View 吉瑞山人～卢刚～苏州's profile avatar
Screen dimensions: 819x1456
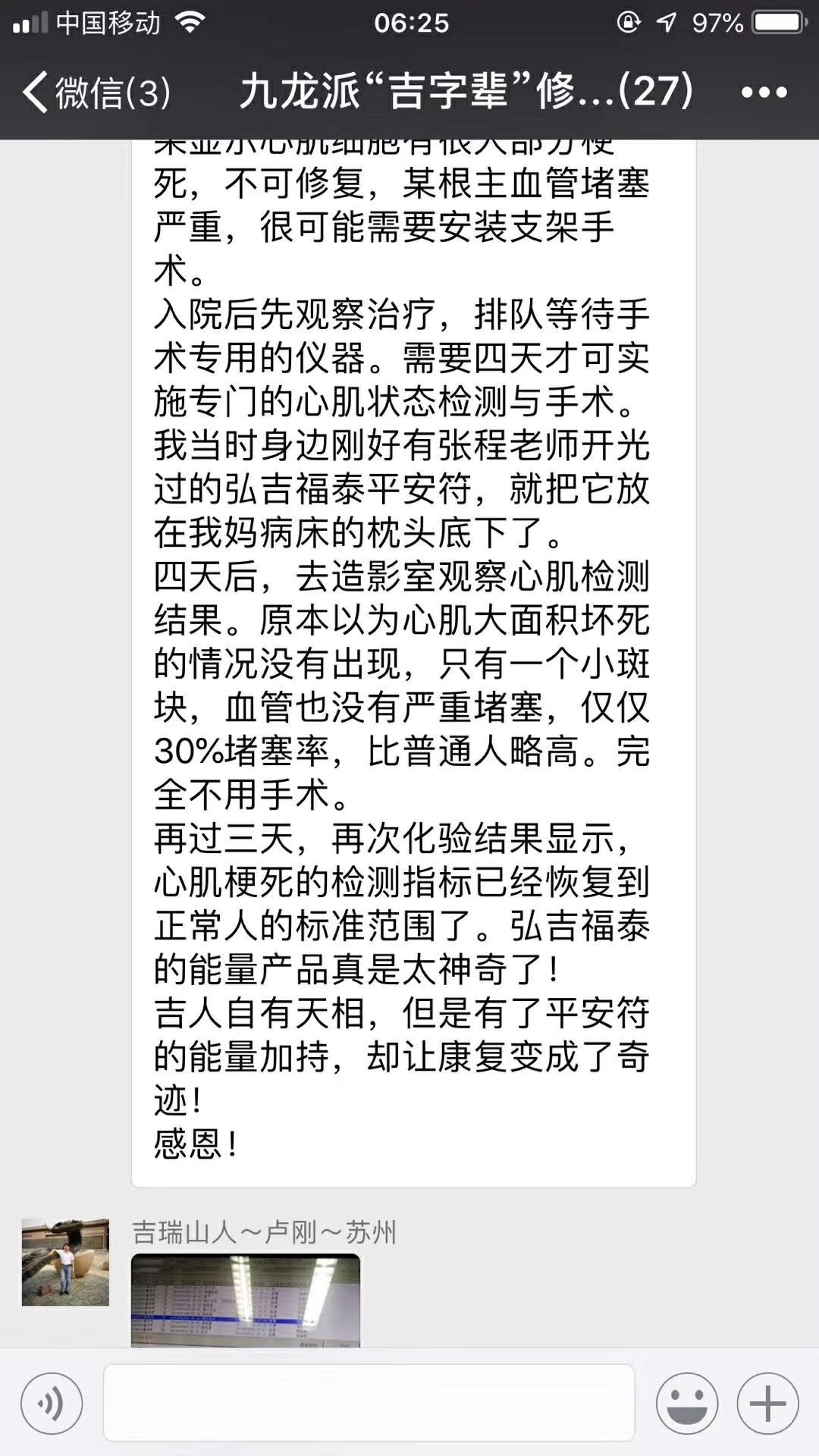(x=65, y=1262)
